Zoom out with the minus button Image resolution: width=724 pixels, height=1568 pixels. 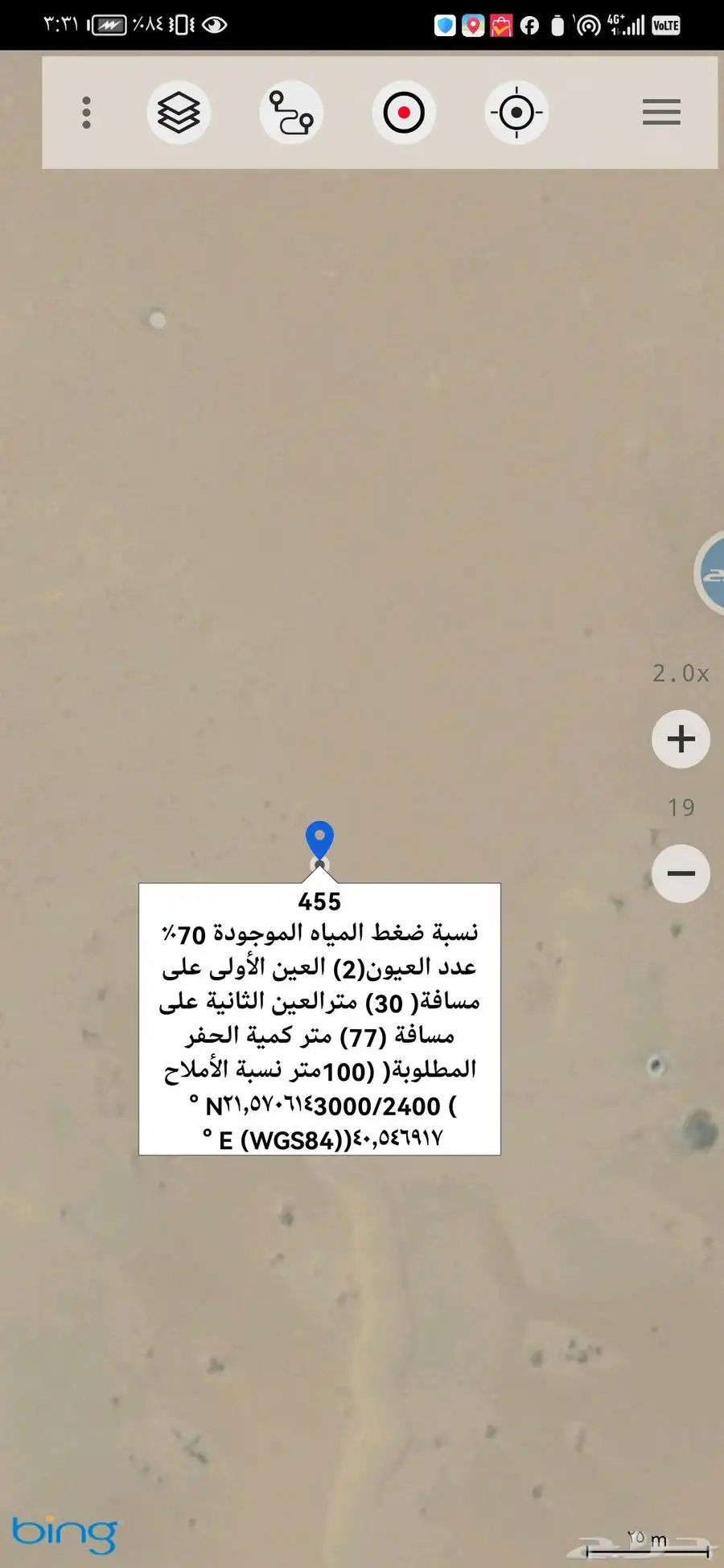click(x=681, y=873)
